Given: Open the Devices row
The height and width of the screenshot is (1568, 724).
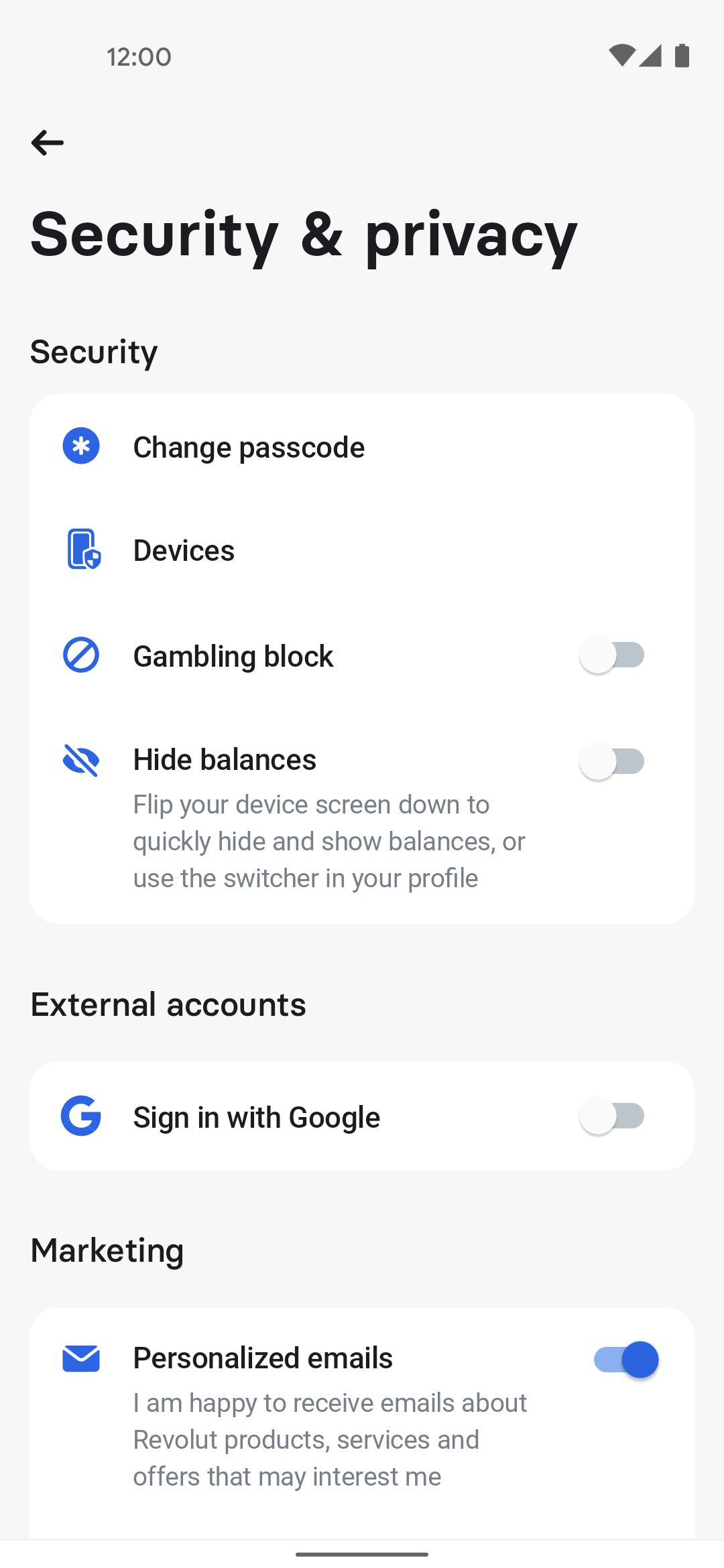Looking at the screenshot, I should tap(362, 550).
